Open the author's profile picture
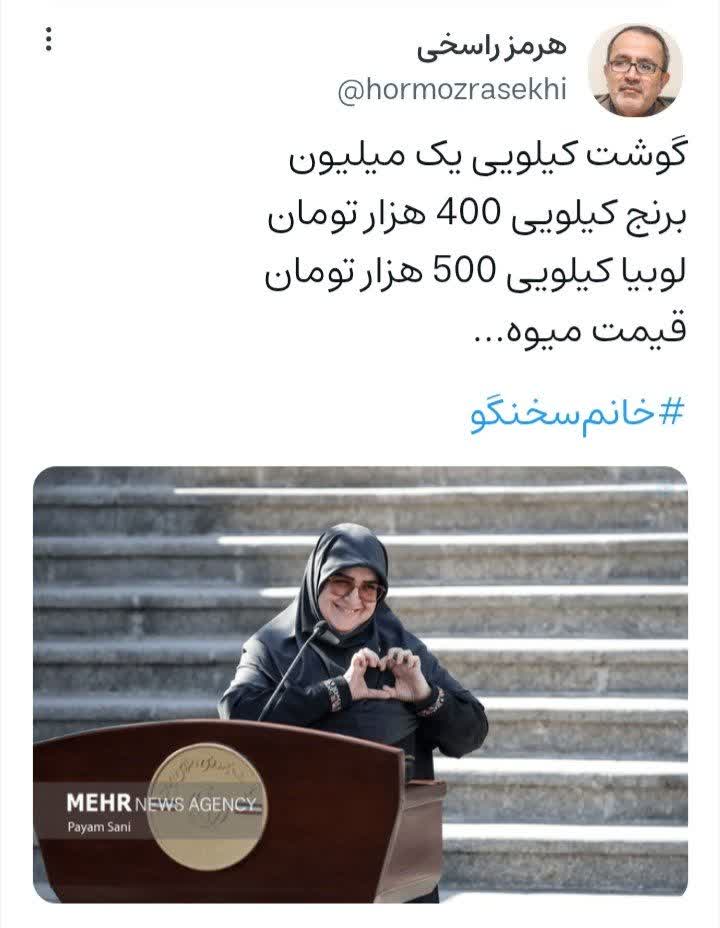This screenshot has height=928, width=720. pos(635,69)
